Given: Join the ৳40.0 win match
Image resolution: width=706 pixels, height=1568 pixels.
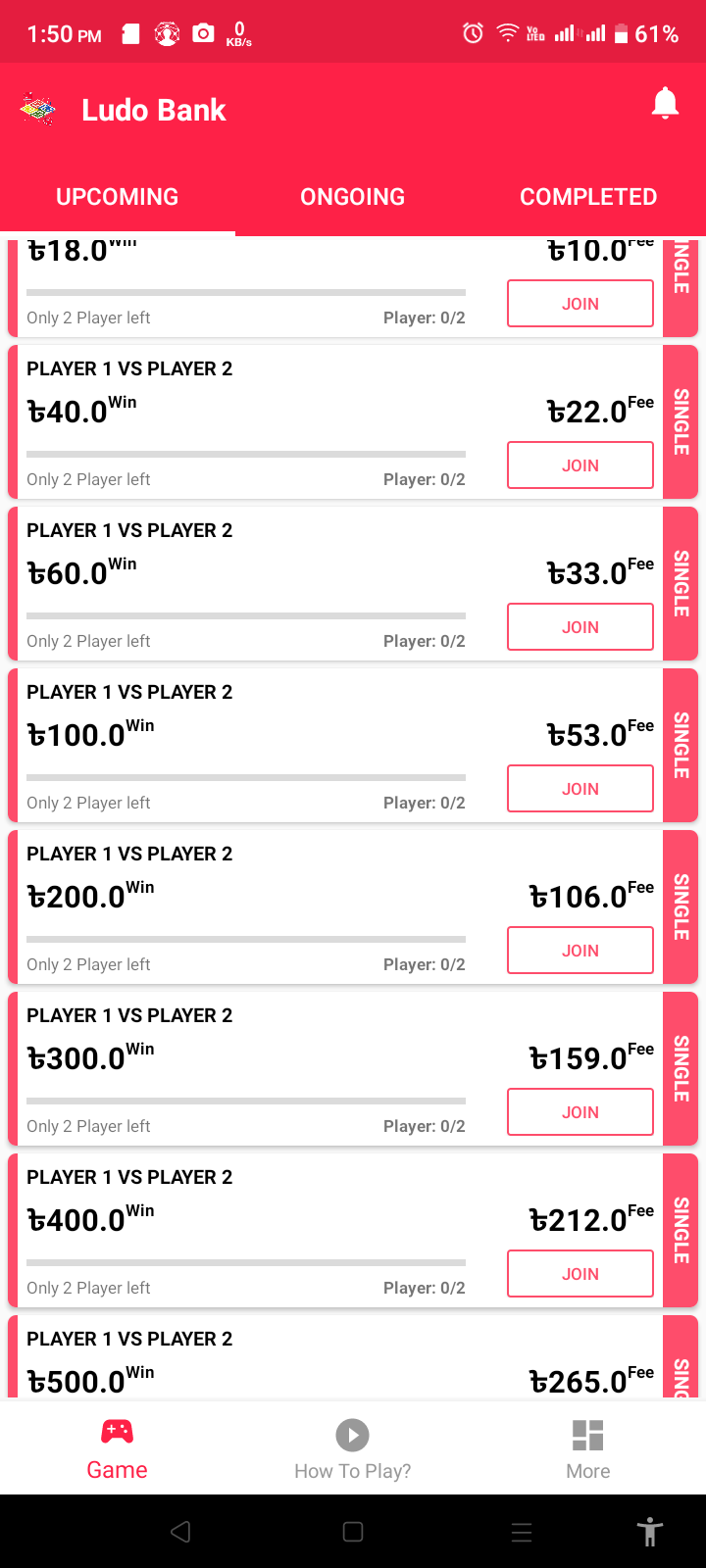Looking at the screenshot, I should [x=580, y=465].
